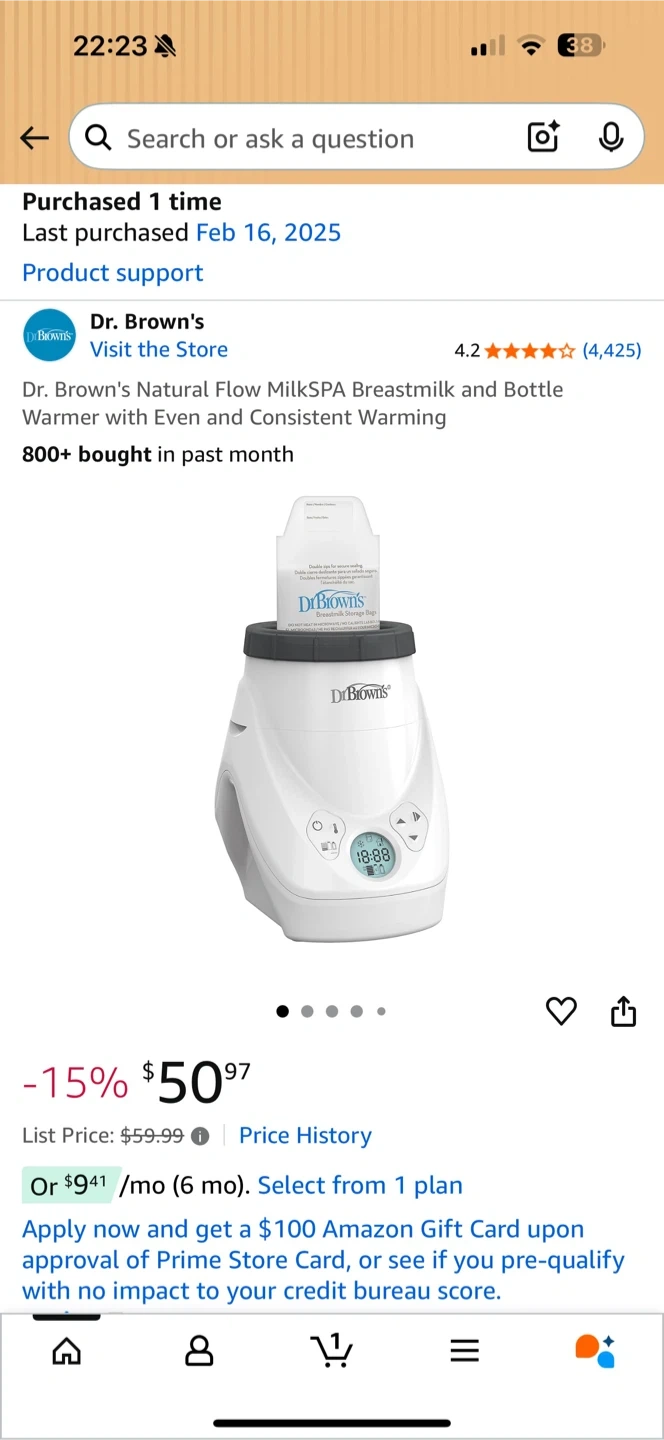
Task: Open the 4,425 ratings reviews
Action: coord(611,350)
